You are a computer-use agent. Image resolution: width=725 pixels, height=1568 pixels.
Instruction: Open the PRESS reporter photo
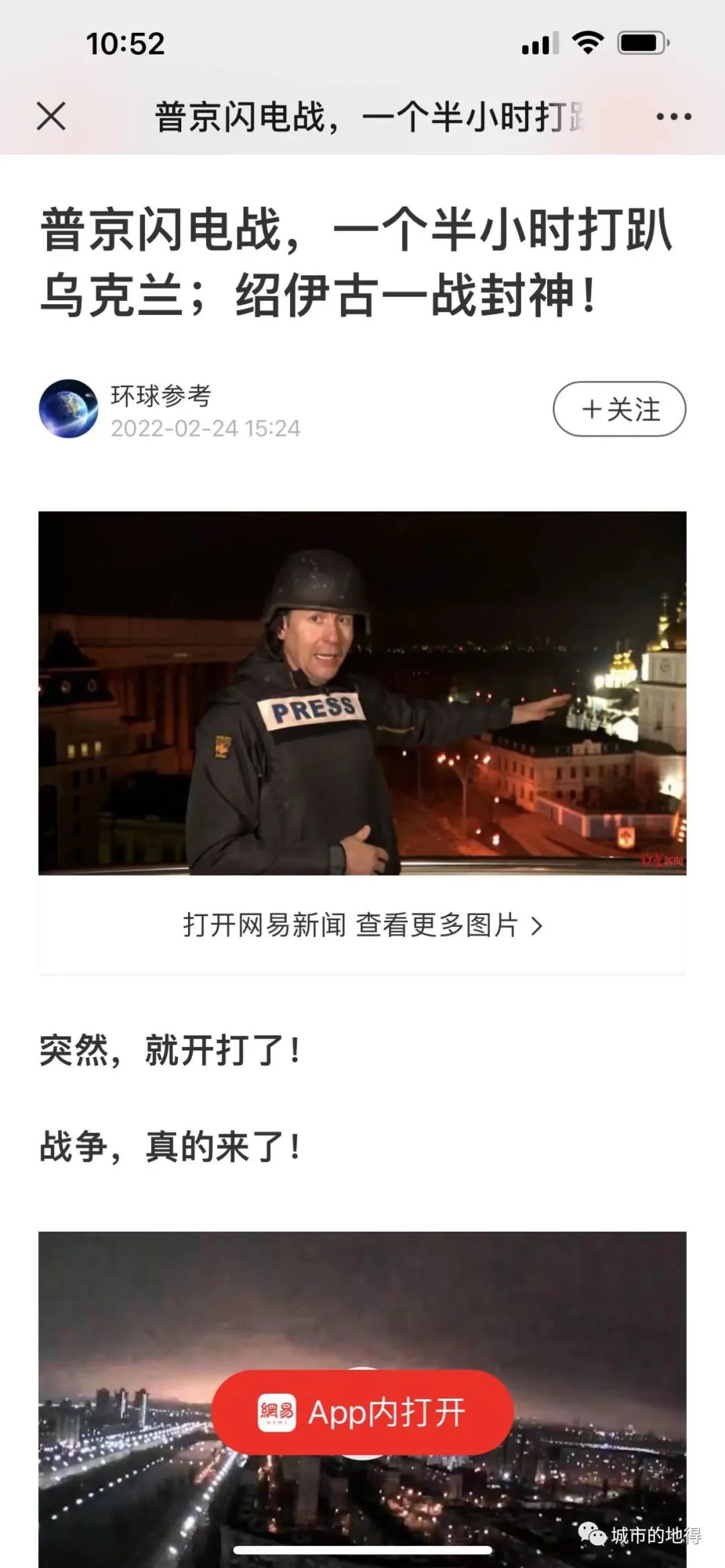click(362, 693)
